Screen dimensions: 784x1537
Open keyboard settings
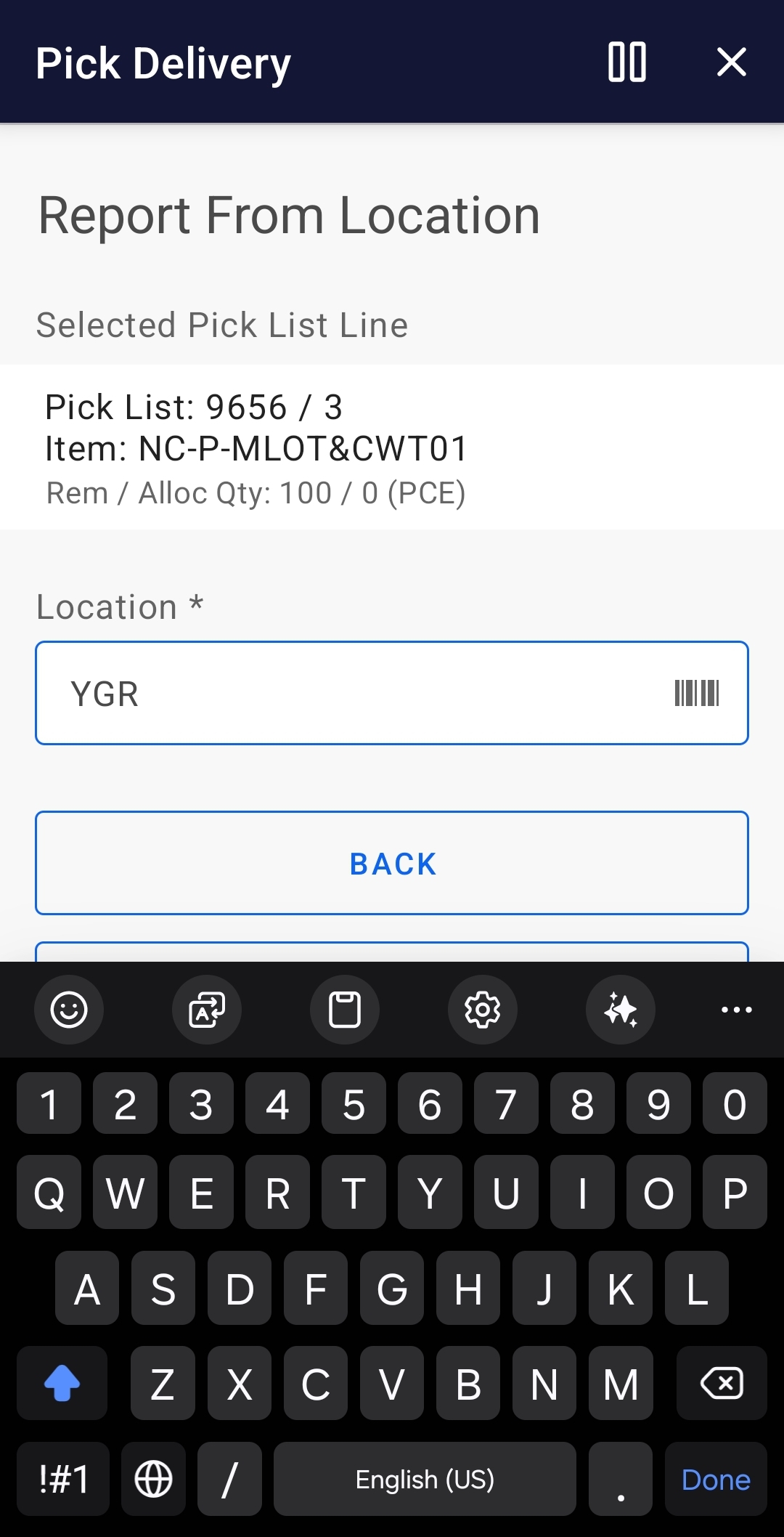coord(482,1010)
